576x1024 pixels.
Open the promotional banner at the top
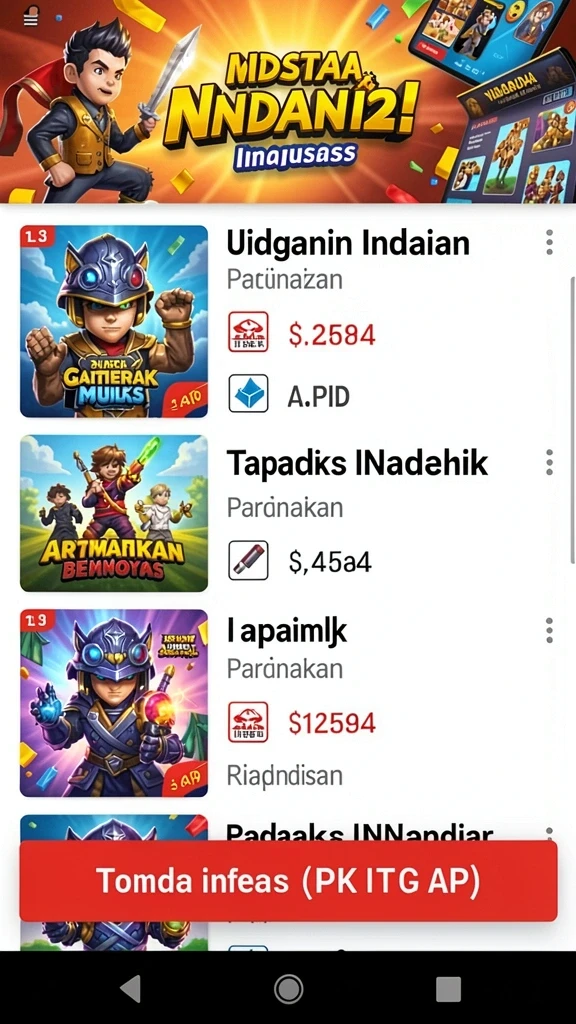pos(288,102)
